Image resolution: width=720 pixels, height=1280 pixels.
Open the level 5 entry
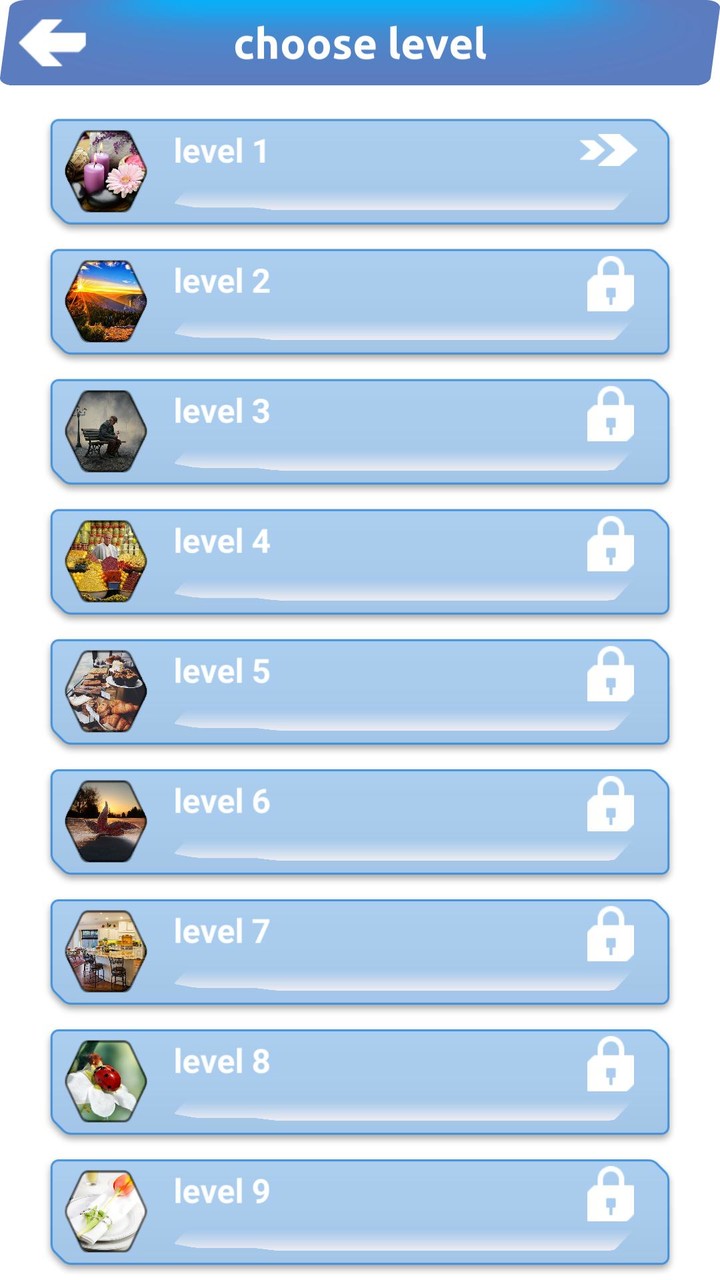(x=360, y=691)
